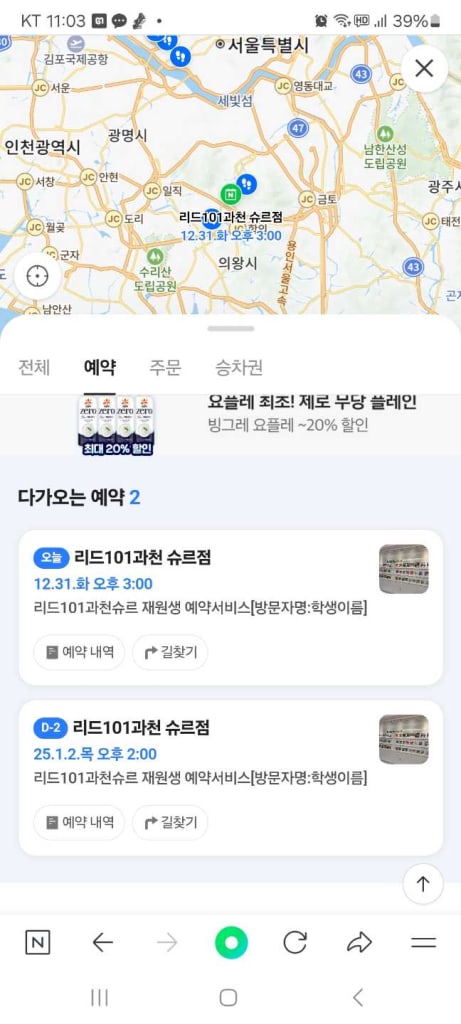View 예약 내역 for the 25.1.2 reservation
Viewport: 461px width, 1024px height.
tap(79, 822)
